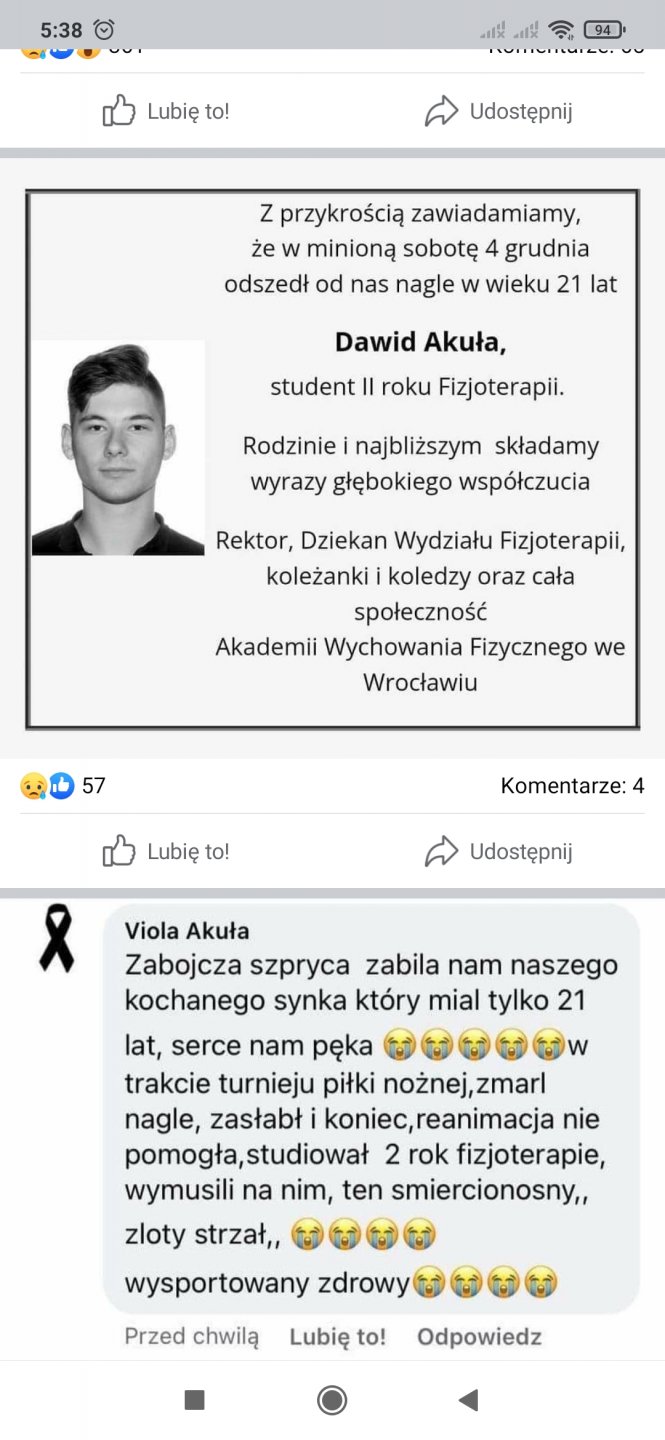Like the post with 57 reactions
Viewport: 665px width, 1440px height.
[166, 852]
